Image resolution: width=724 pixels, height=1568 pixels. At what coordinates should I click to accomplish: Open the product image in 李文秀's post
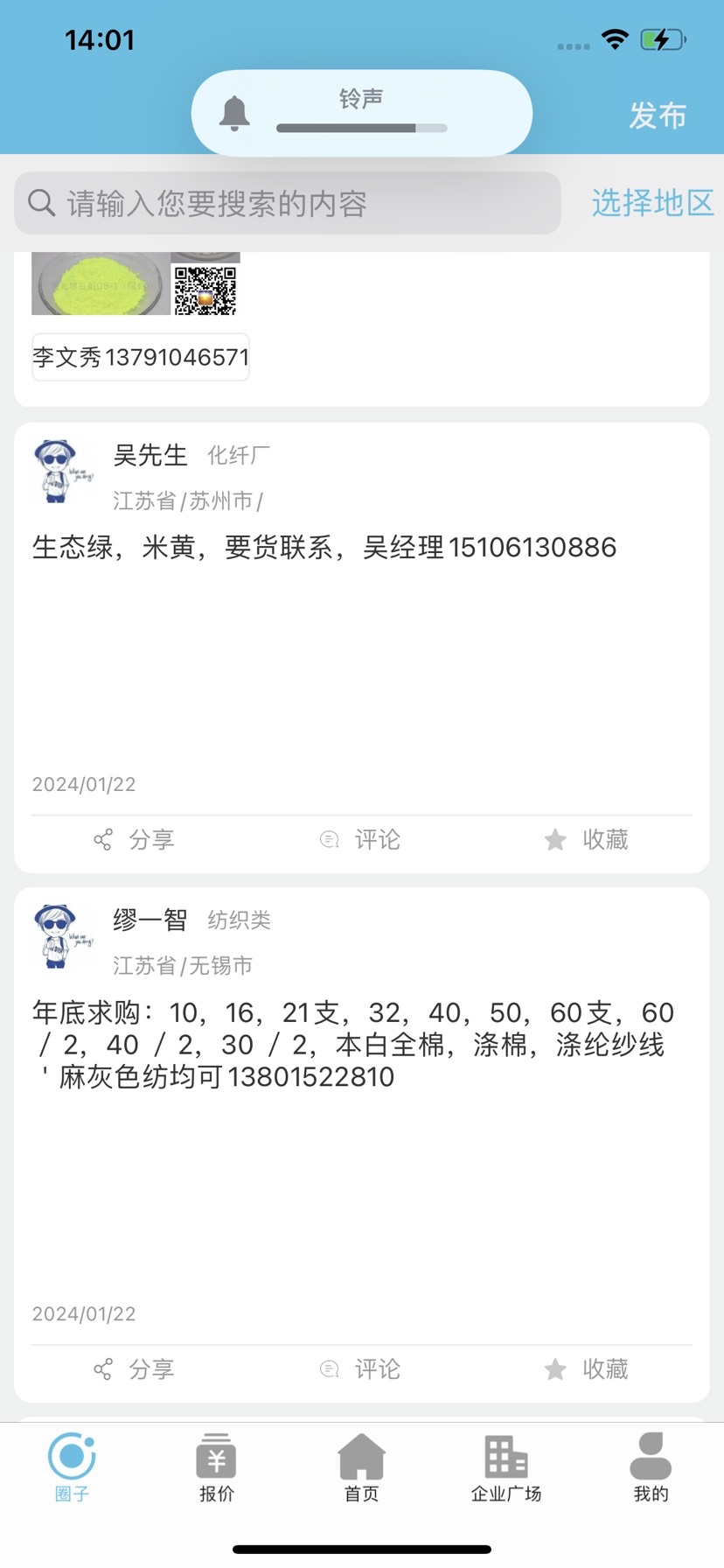pos(101,283)
